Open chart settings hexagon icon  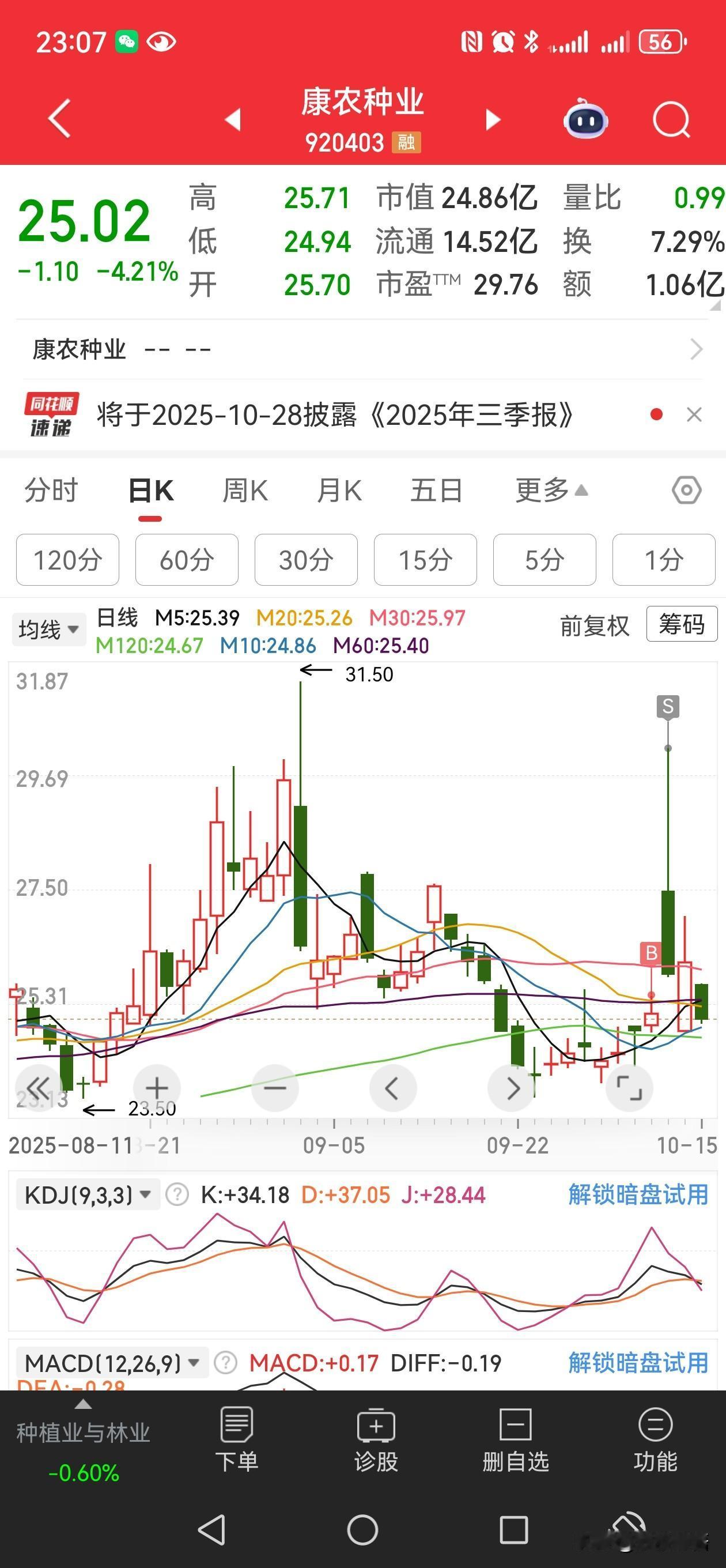(686, 491)
